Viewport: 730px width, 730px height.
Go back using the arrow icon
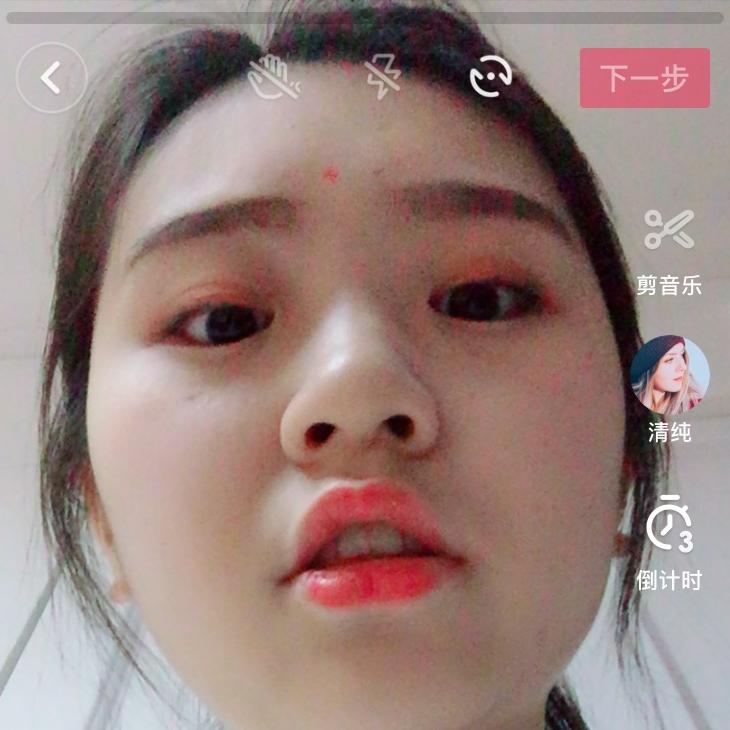coord(51,77)
